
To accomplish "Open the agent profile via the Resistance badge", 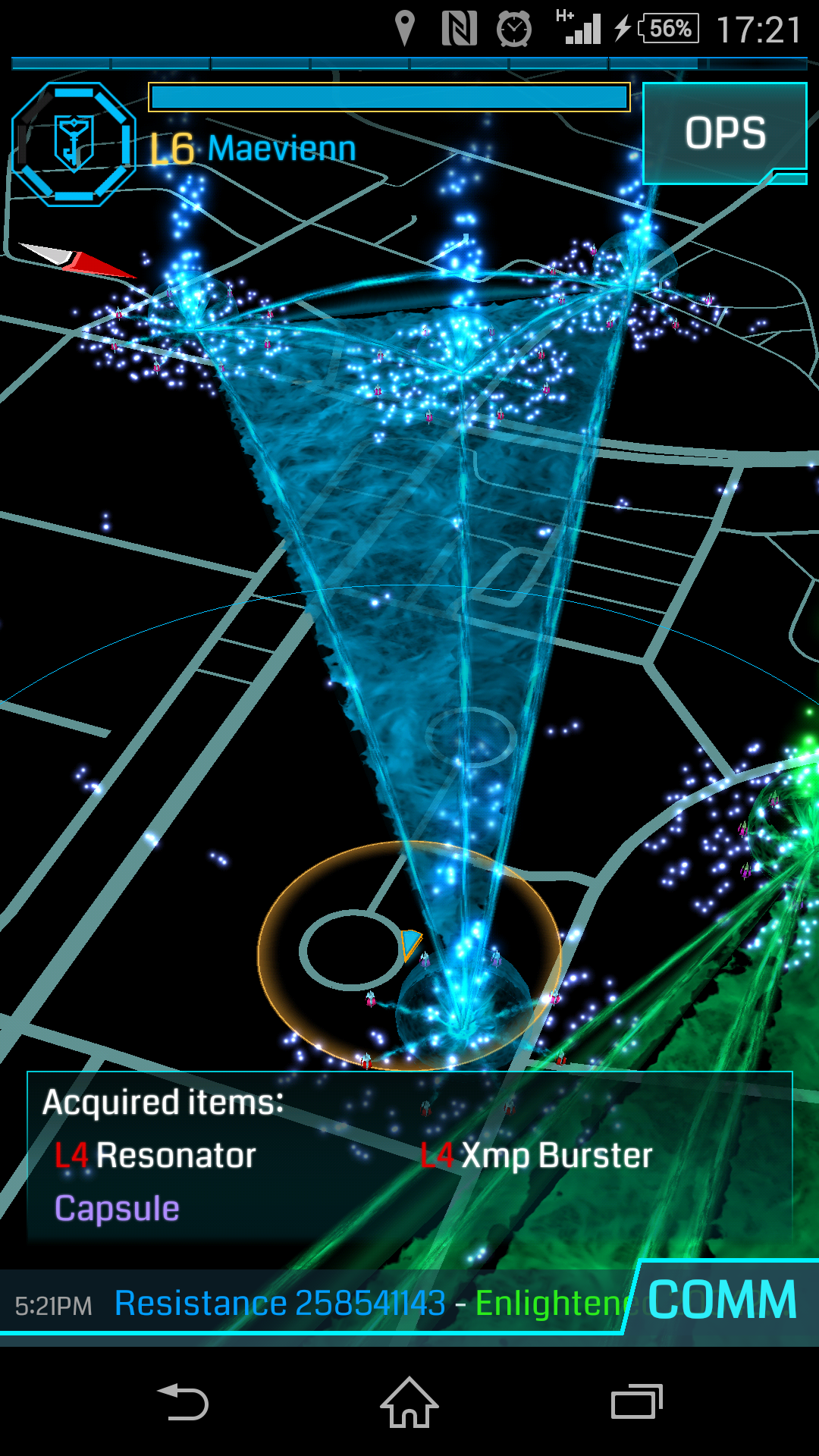I will 74,144.
